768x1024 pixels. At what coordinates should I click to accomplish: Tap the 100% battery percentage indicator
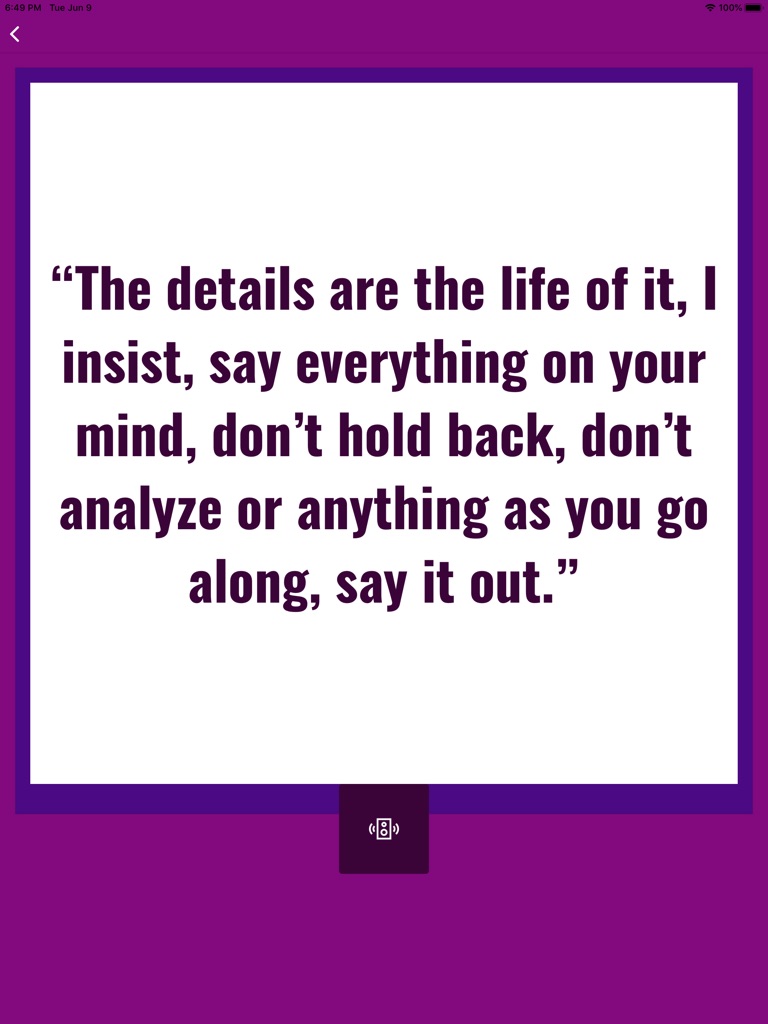[x=730, y=7]
